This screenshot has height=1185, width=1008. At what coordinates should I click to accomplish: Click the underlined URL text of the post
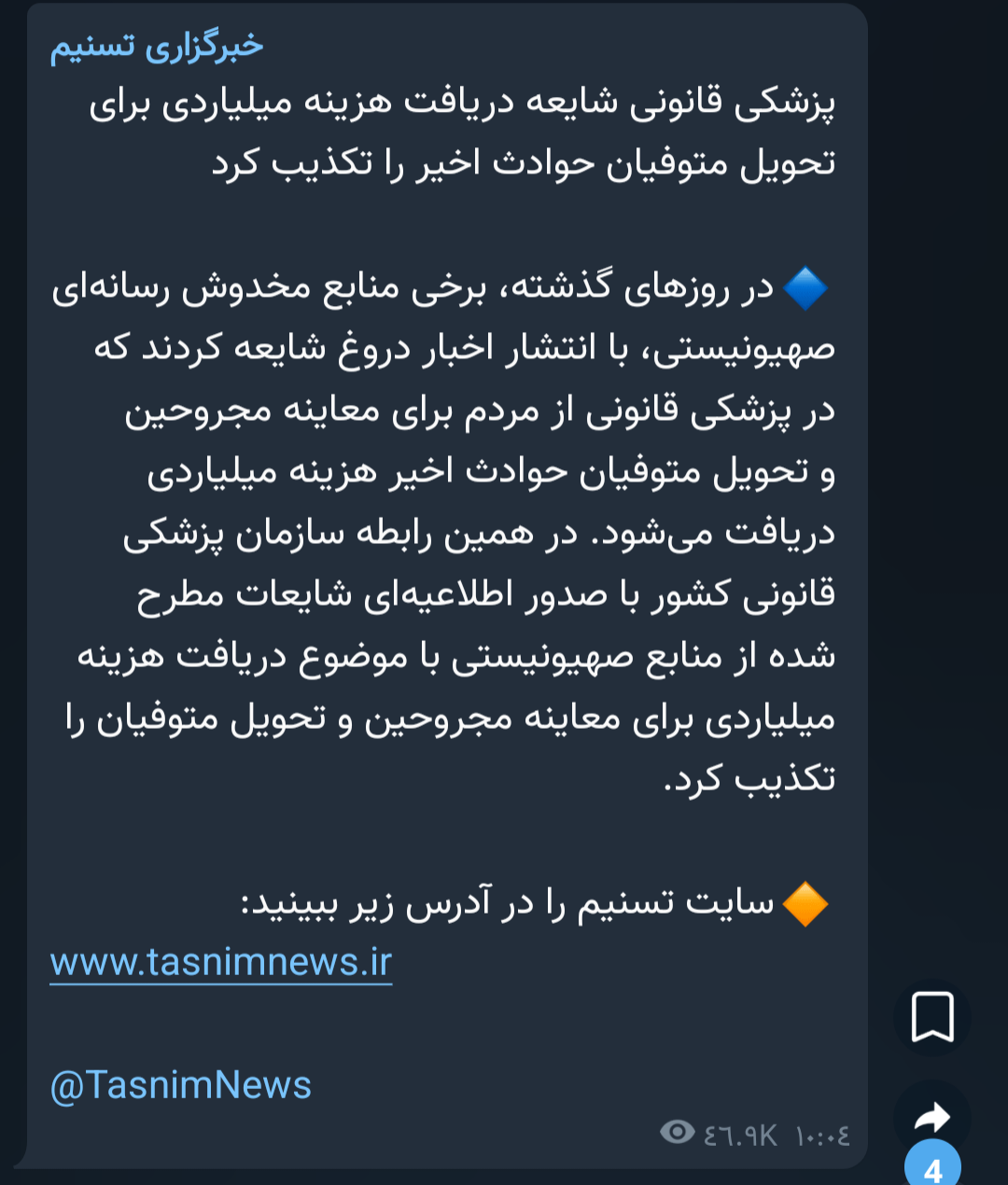click(x=219, y=963)
